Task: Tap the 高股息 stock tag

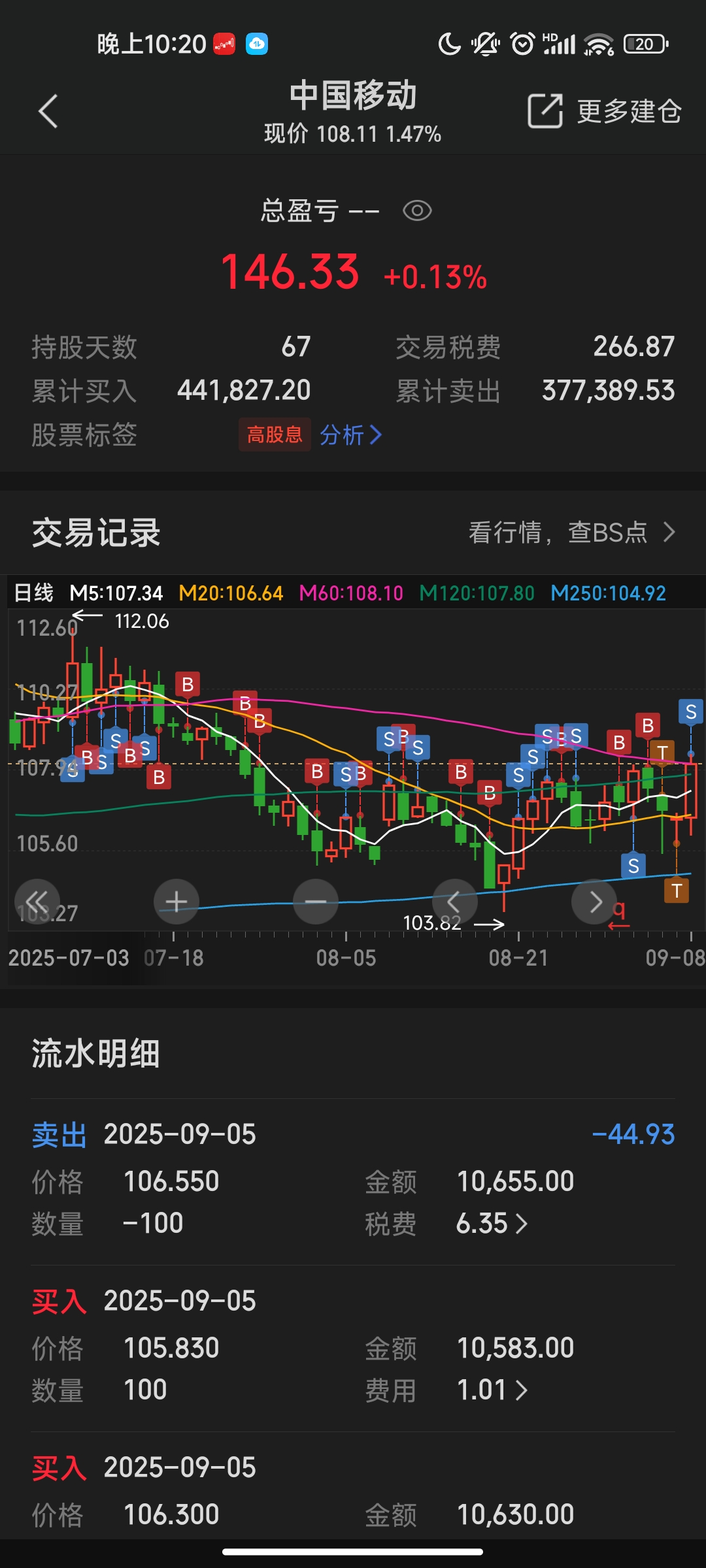Action: (x=275, y=434)
